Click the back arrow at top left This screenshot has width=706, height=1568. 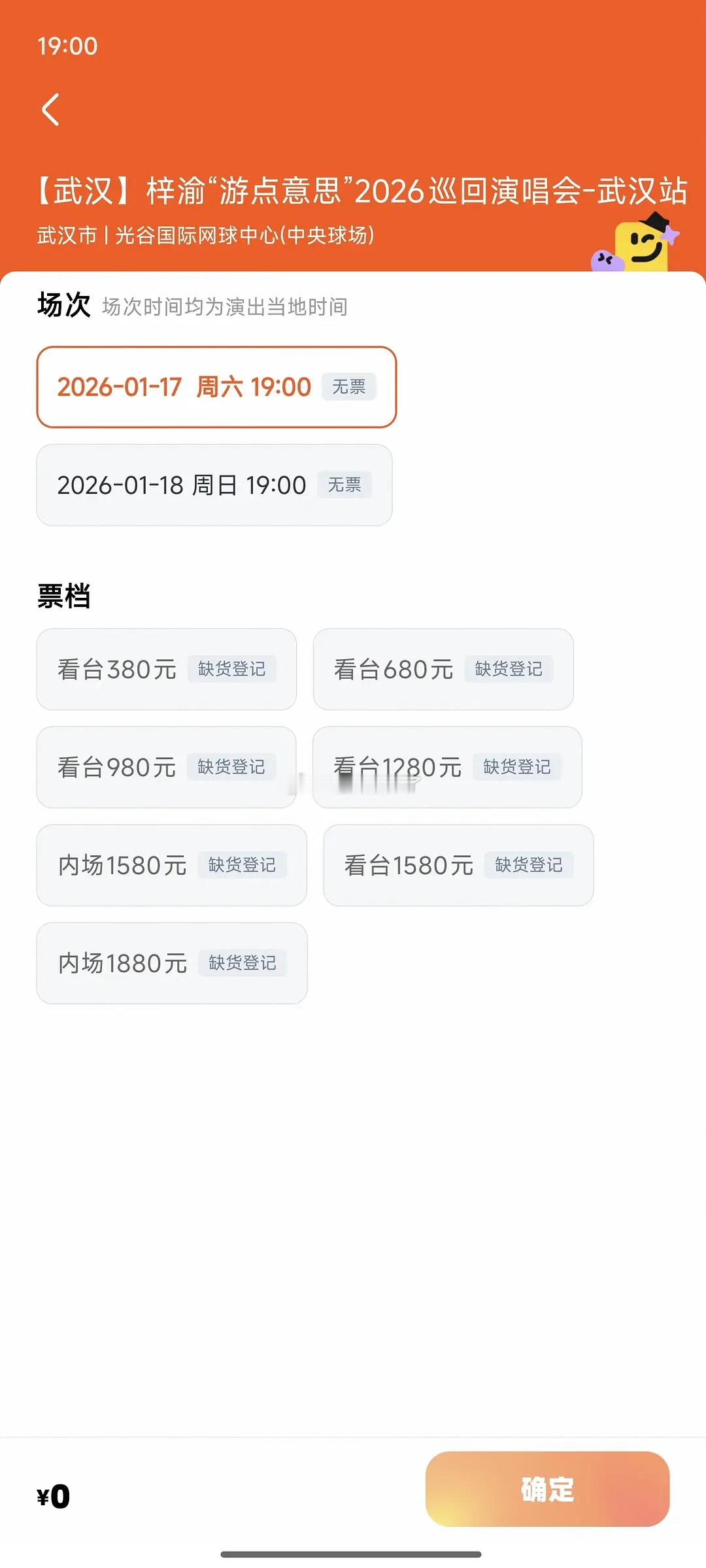click(x=50, y=109)
